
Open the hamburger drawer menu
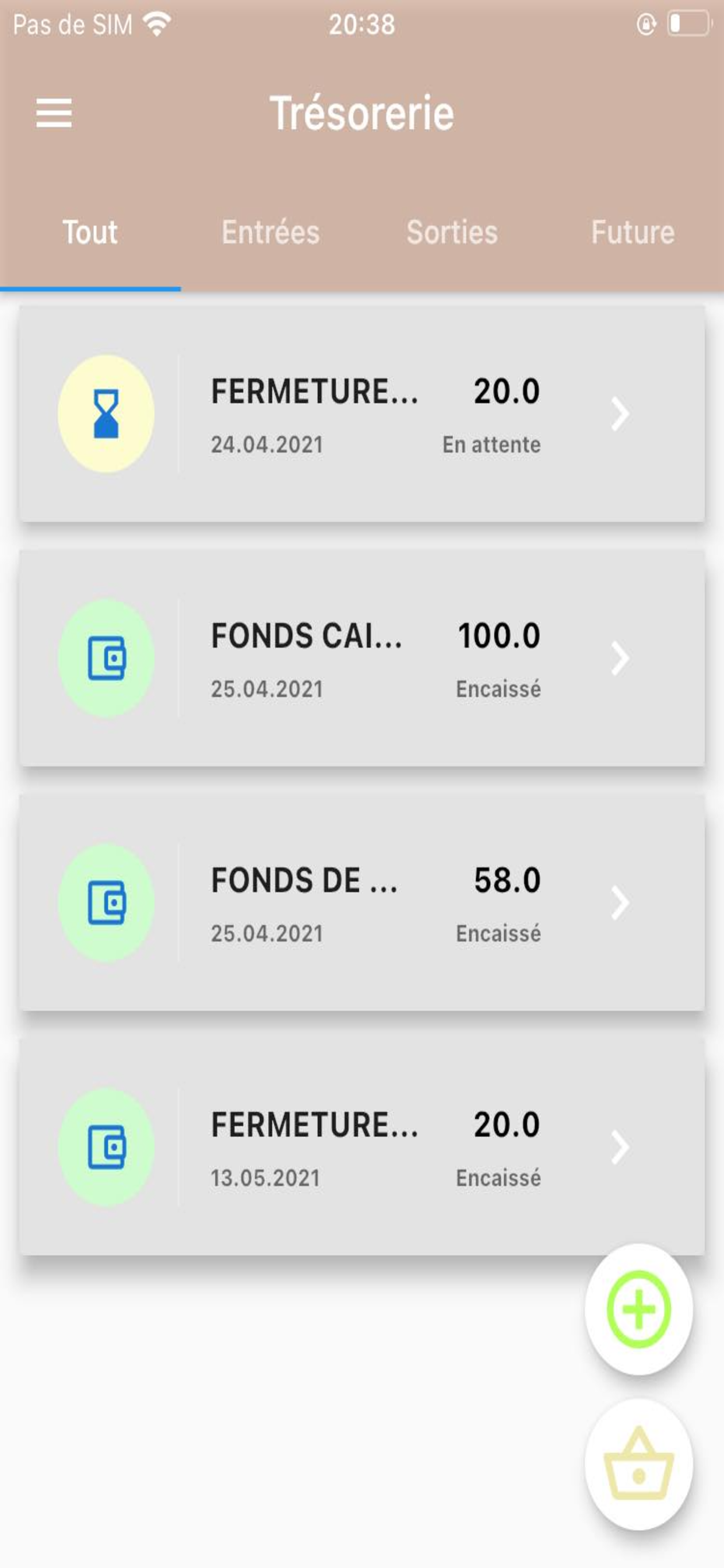(x=54, y=113)
